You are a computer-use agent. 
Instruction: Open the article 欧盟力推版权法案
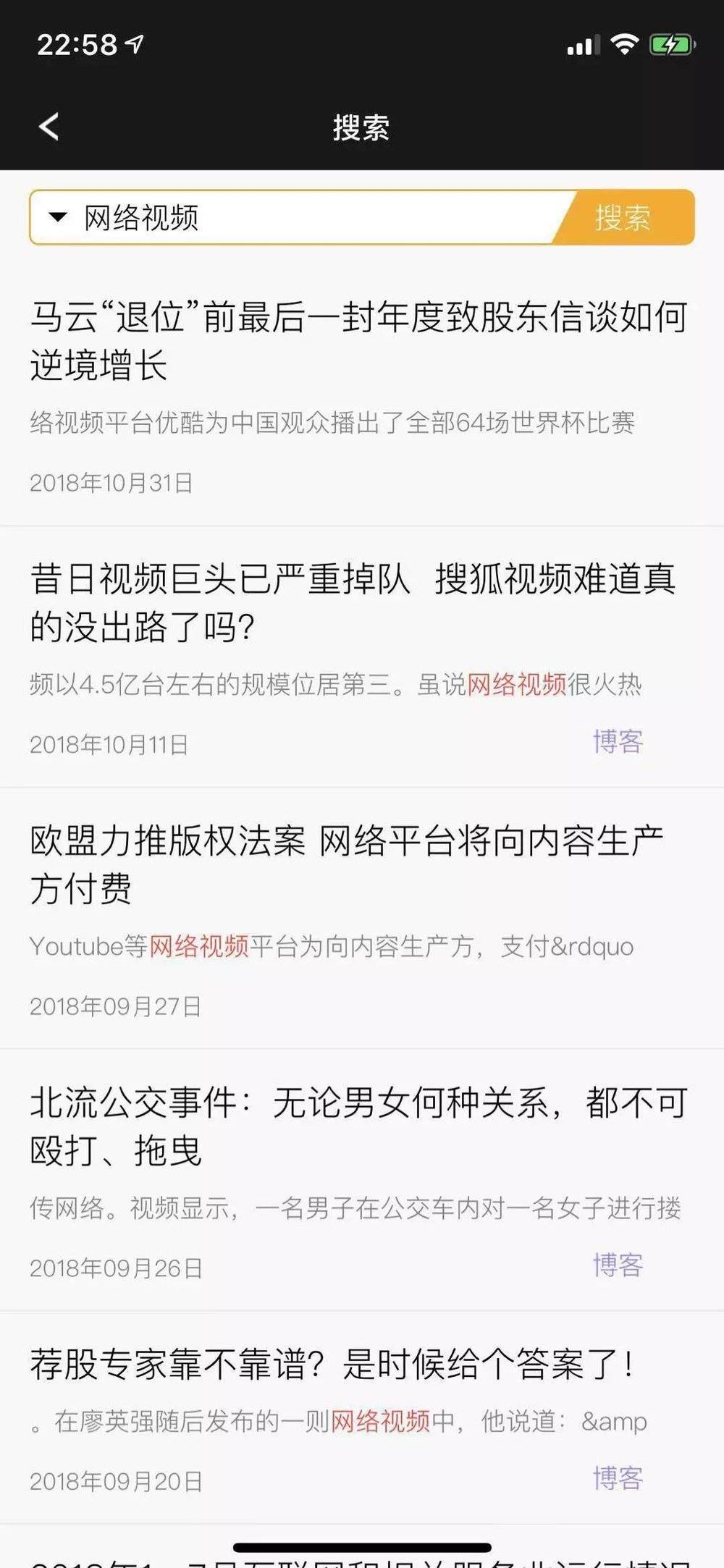(x=346, y=864)
